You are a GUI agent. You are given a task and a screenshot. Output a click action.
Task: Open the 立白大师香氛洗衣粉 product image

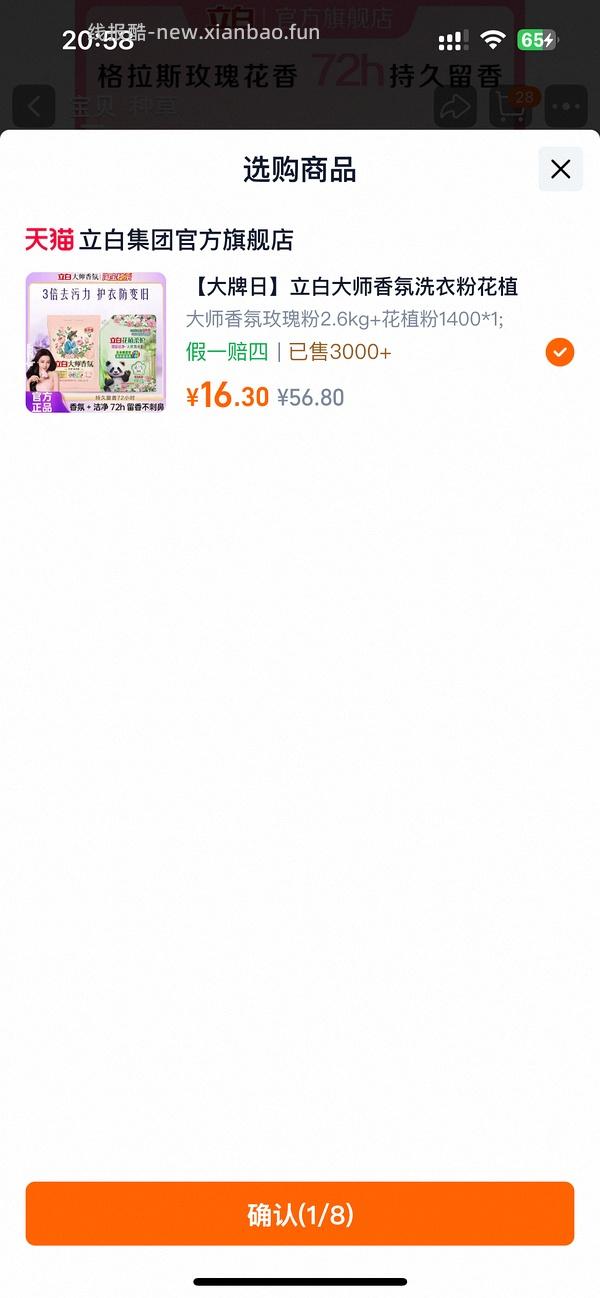pyautogui.click(x=96, y=343)
